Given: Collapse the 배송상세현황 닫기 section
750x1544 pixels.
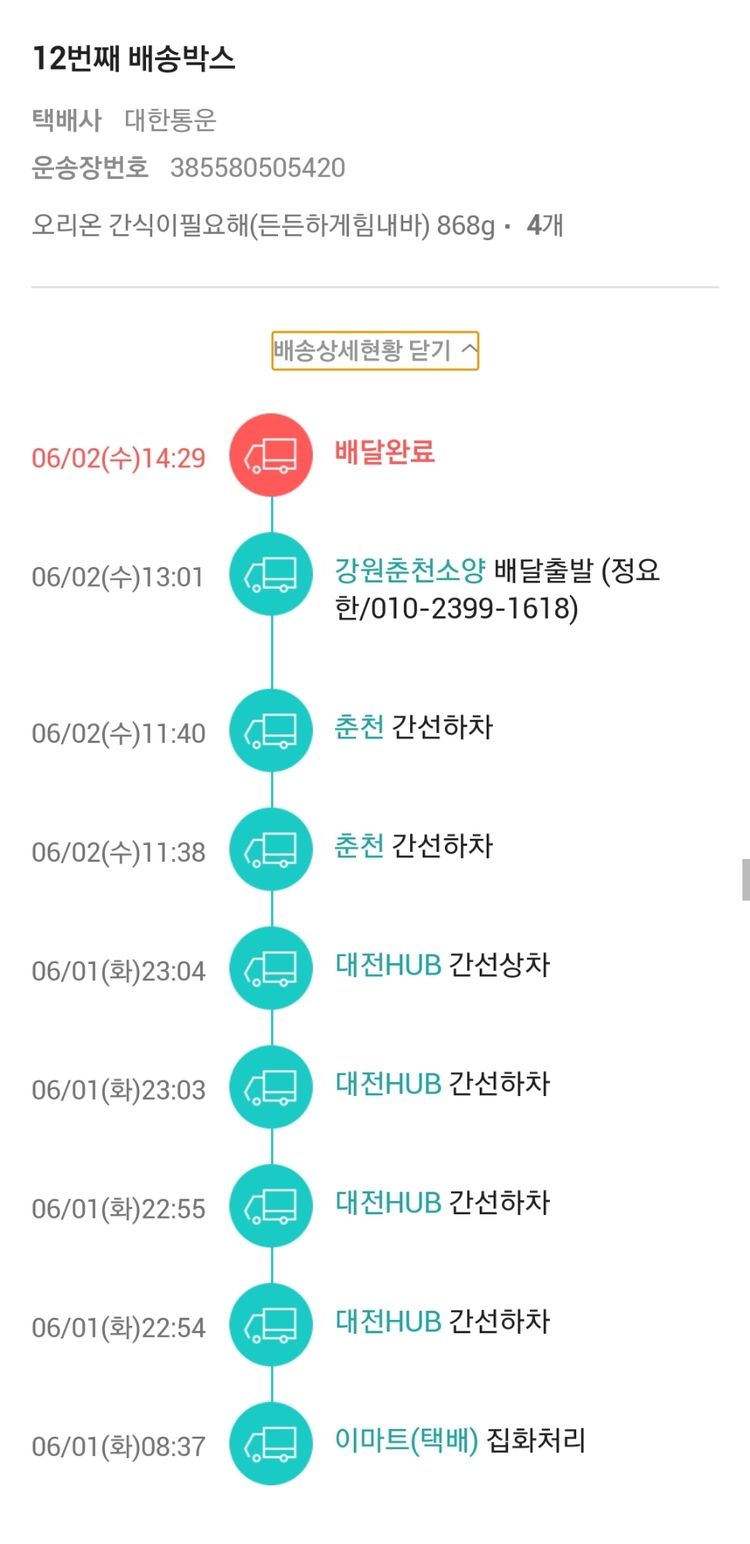Looking at the screenshot, I should [375, 351].
